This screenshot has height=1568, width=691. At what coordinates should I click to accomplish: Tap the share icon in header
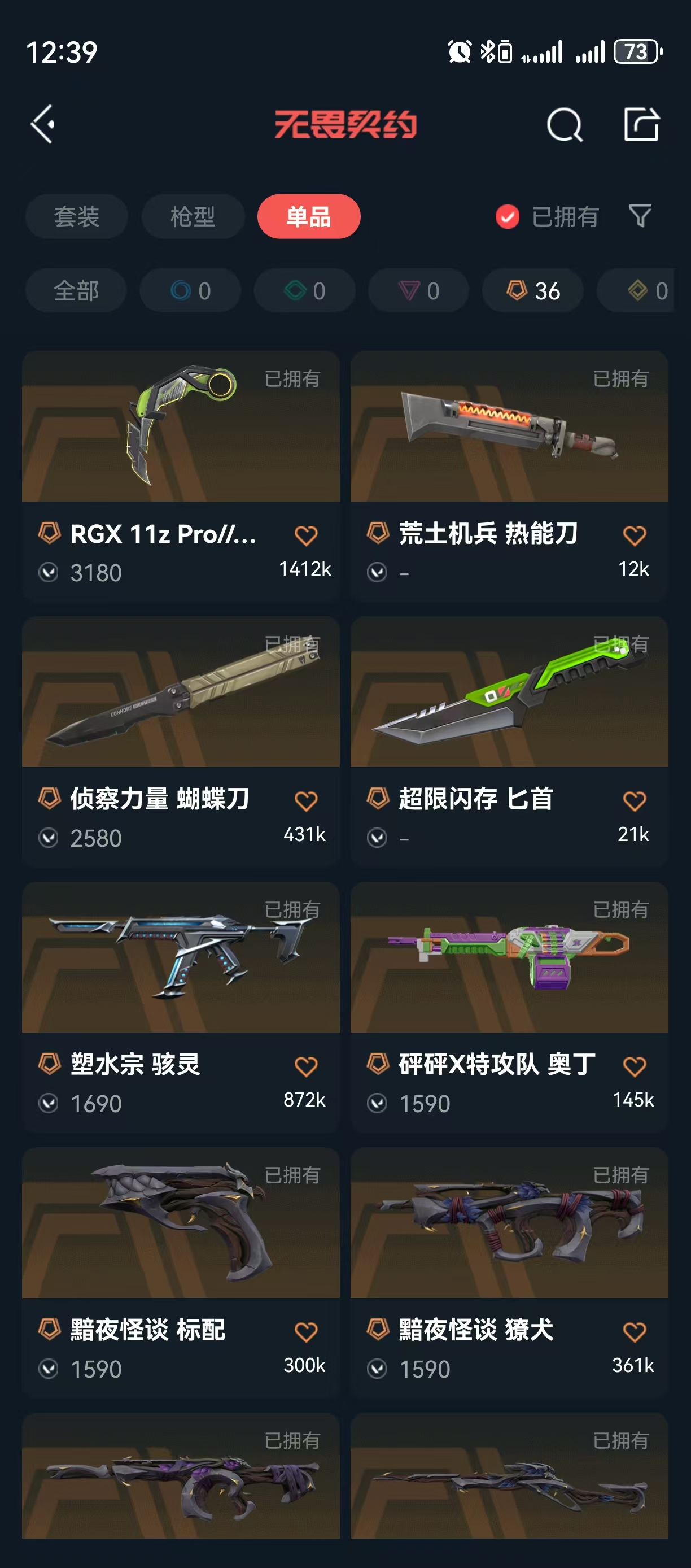click(642, 124)
